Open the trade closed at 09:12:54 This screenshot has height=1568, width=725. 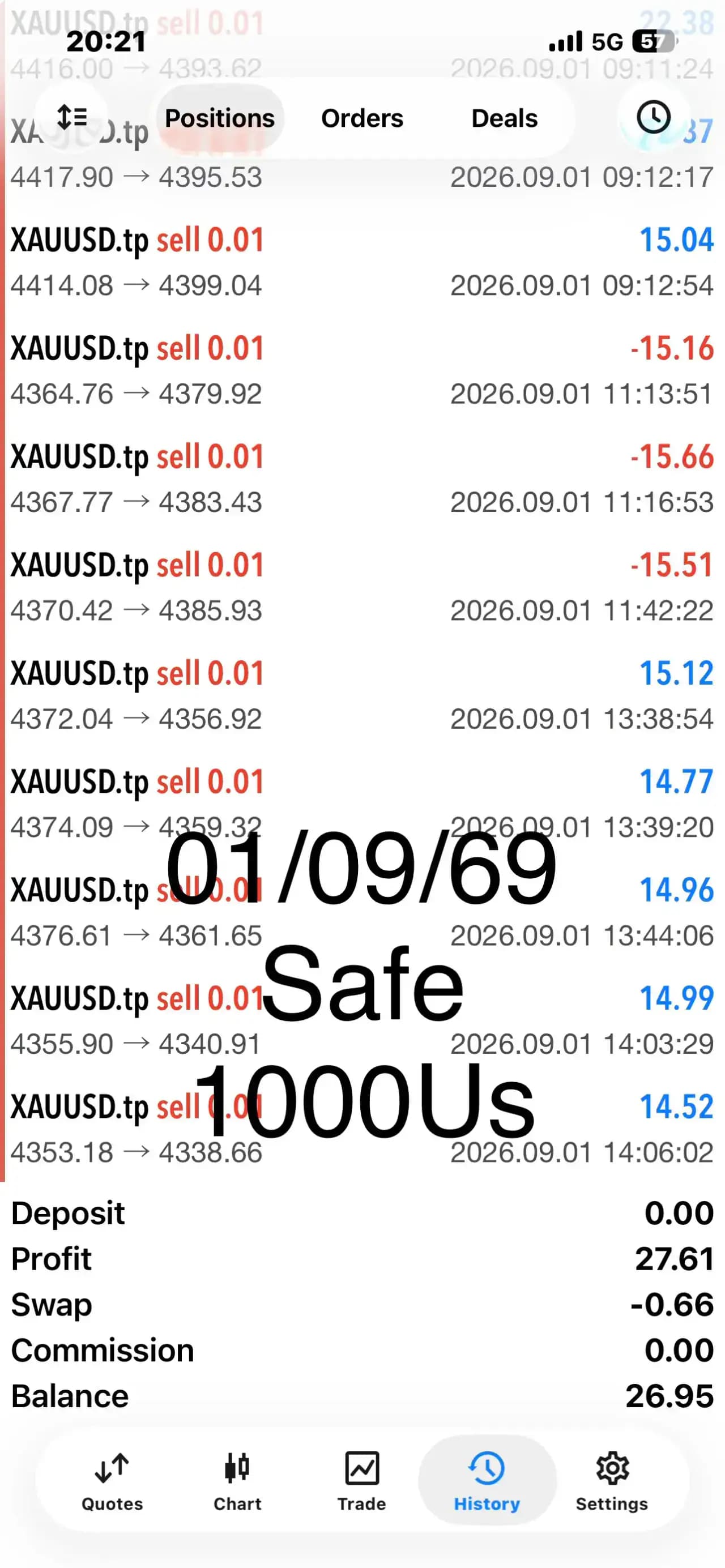pyautogui.click(x=362, y=262)
